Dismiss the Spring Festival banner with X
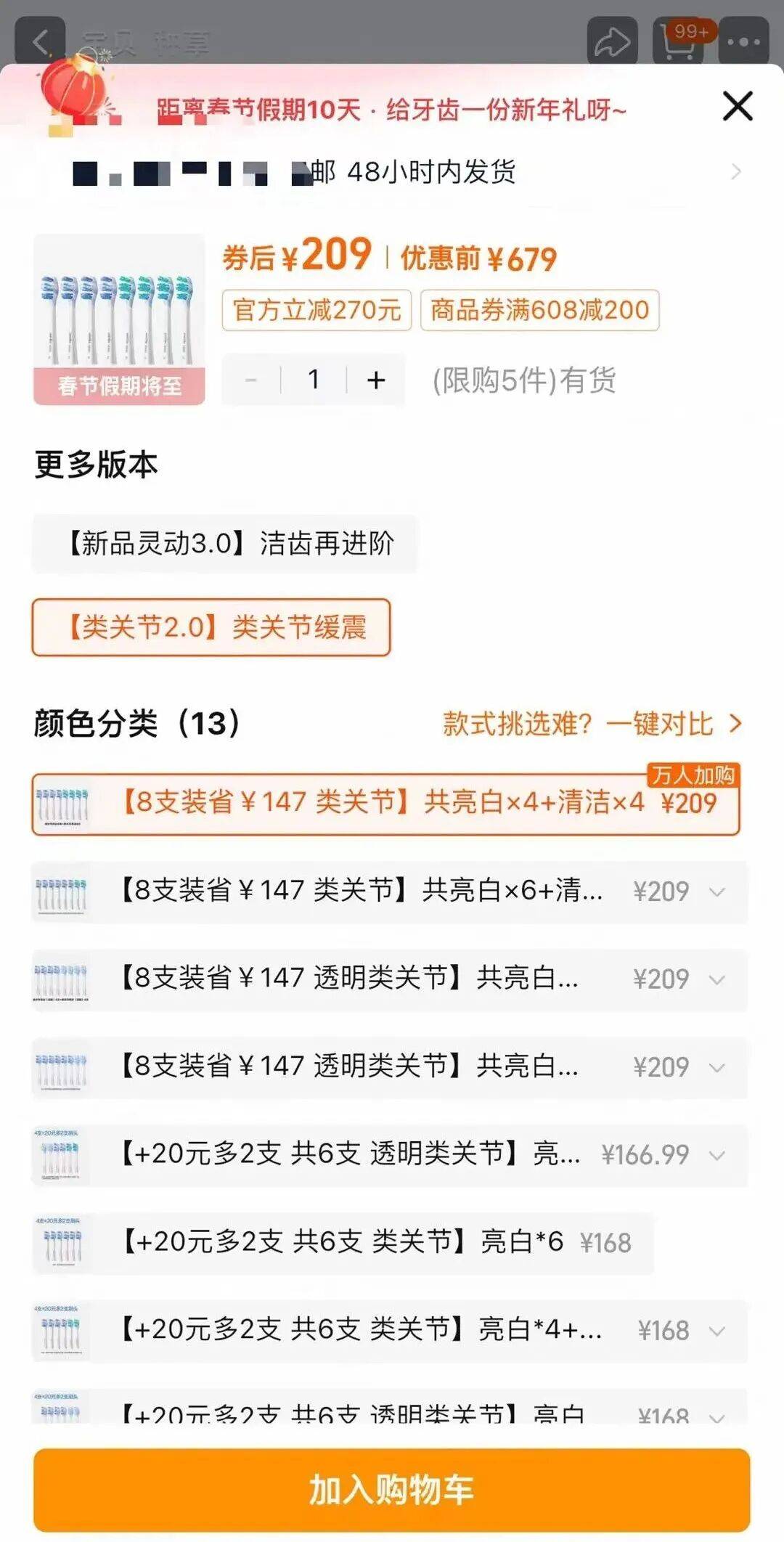Image resolution: width=784 pixels, height=1542 pixels. pos(738,105)
